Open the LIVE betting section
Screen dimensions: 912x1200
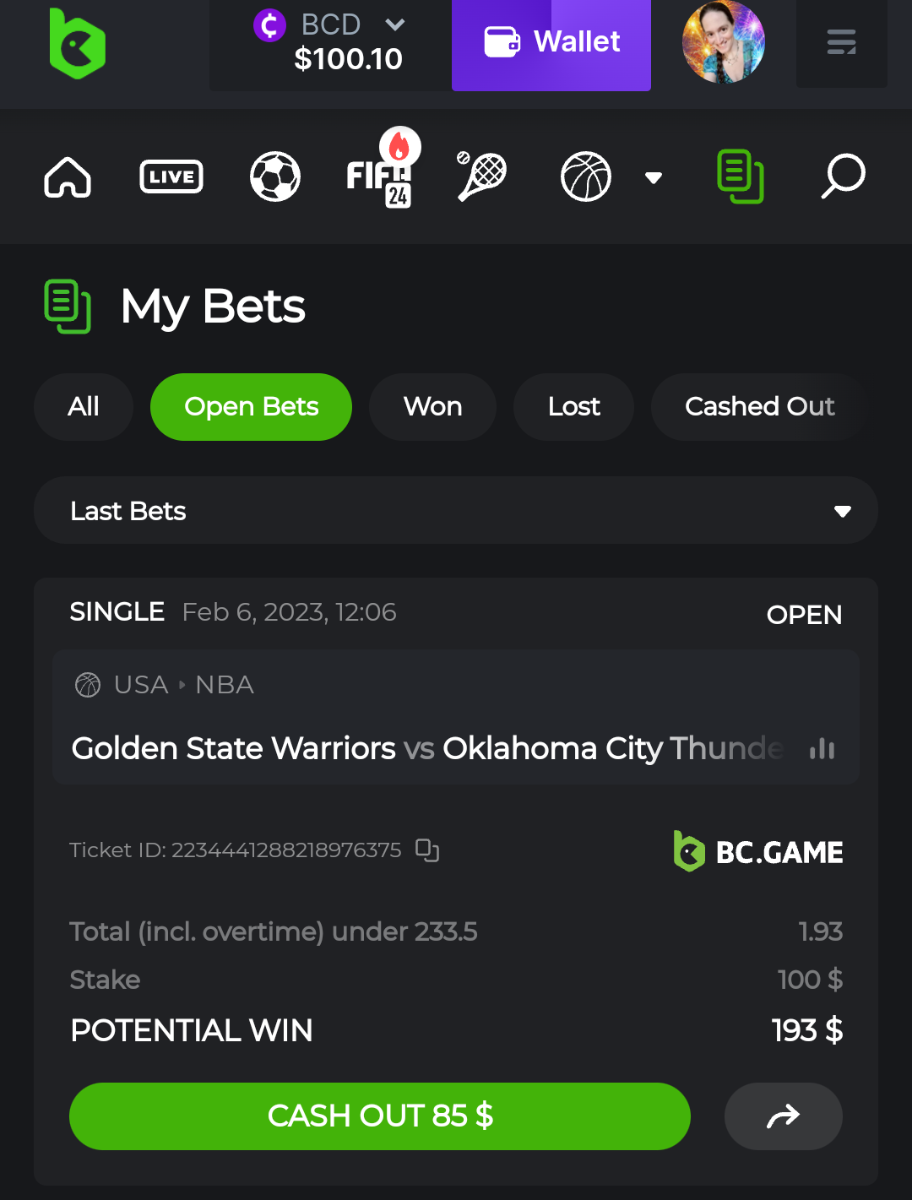tap(171, 178)
